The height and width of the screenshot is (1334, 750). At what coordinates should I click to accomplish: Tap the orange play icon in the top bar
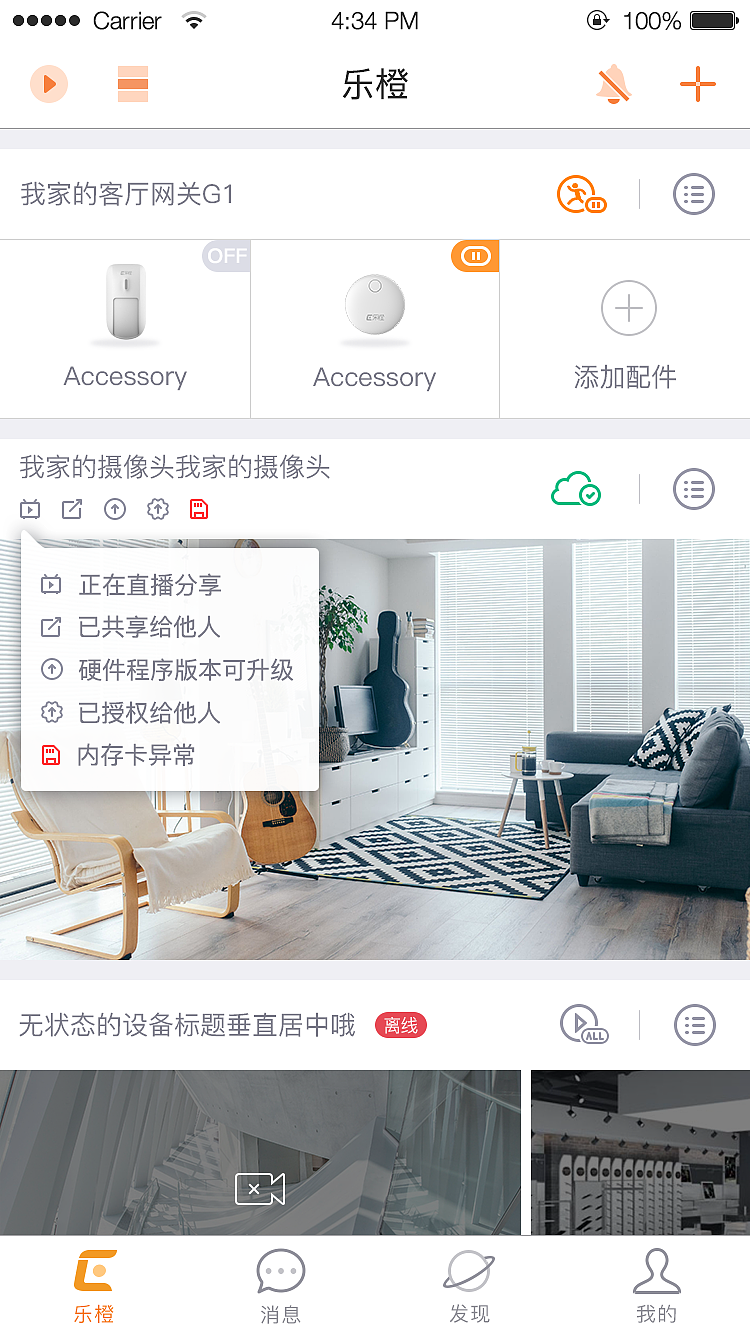click(x=49, y=84)
